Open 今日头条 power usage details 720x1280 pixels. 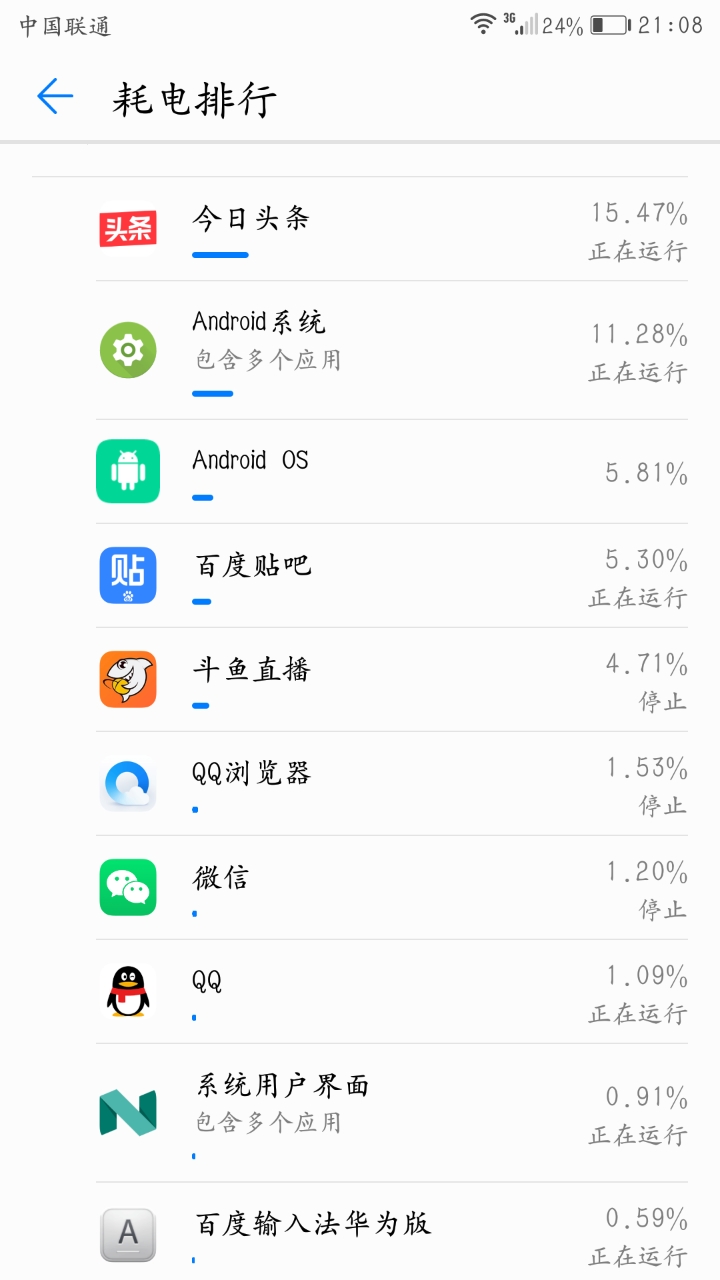[360, 229]
